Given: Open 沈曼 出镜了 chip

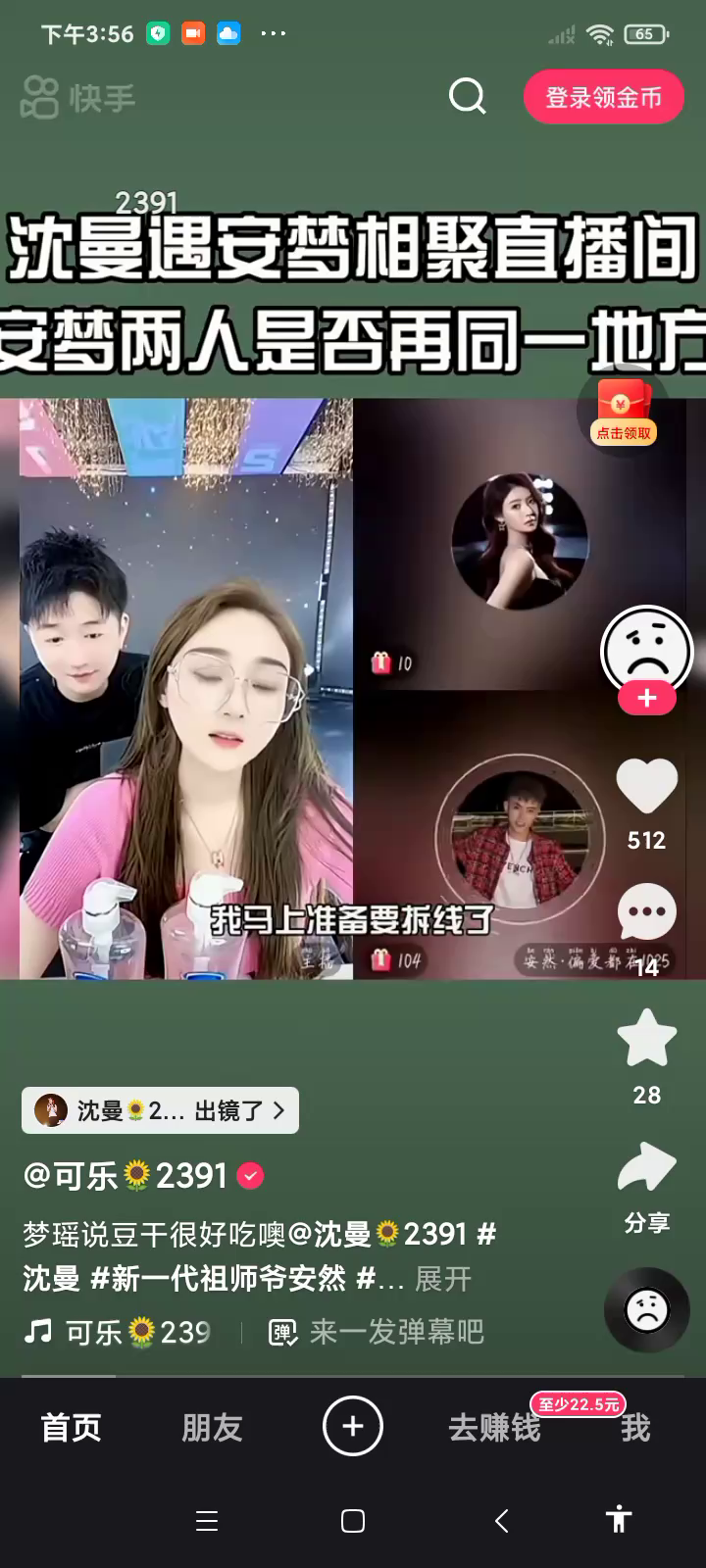Looking at the screenshot, I should [160, 1110].
